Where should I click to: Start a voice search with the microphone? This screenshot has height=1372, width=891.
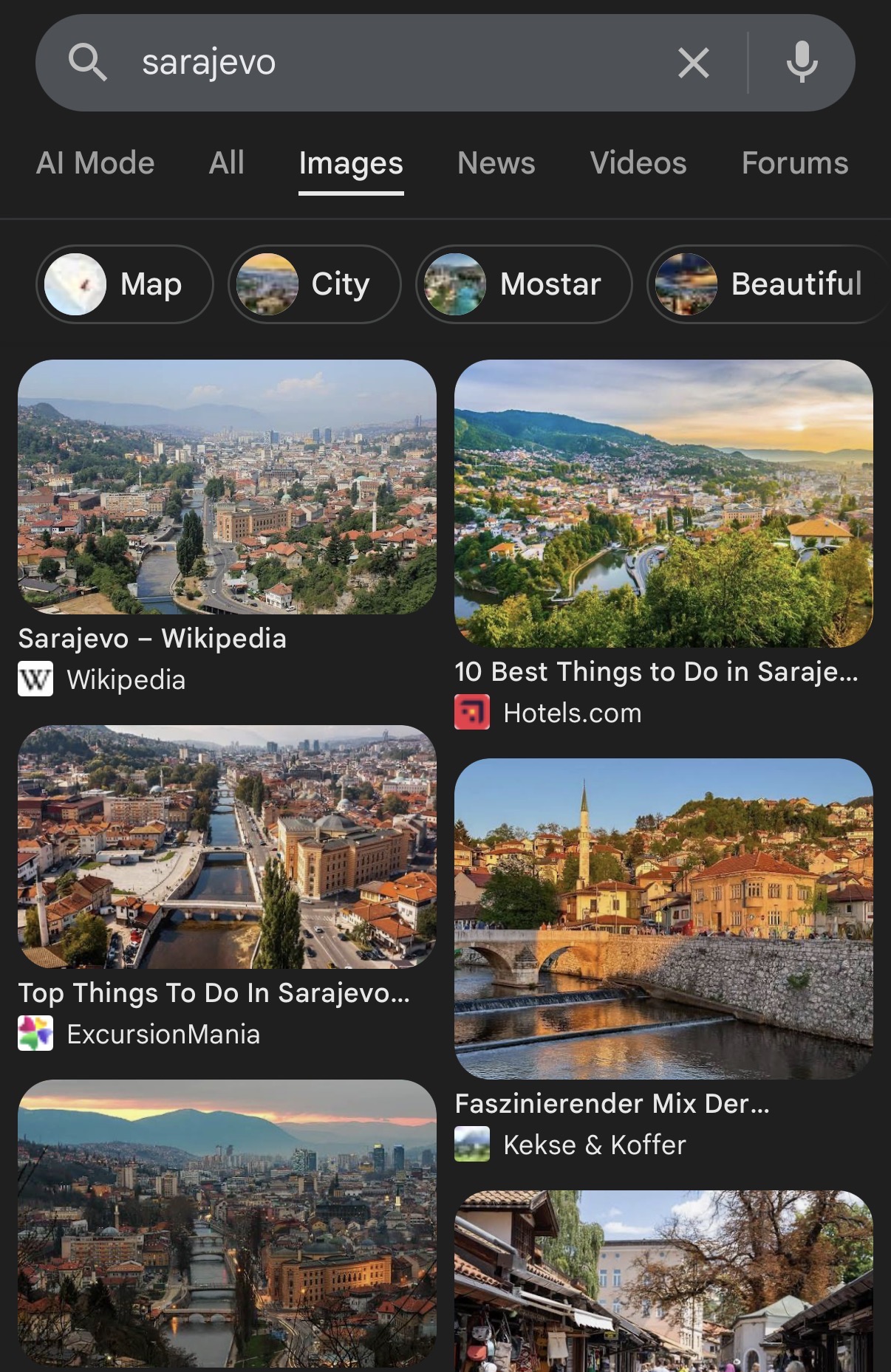click(802, 63)
